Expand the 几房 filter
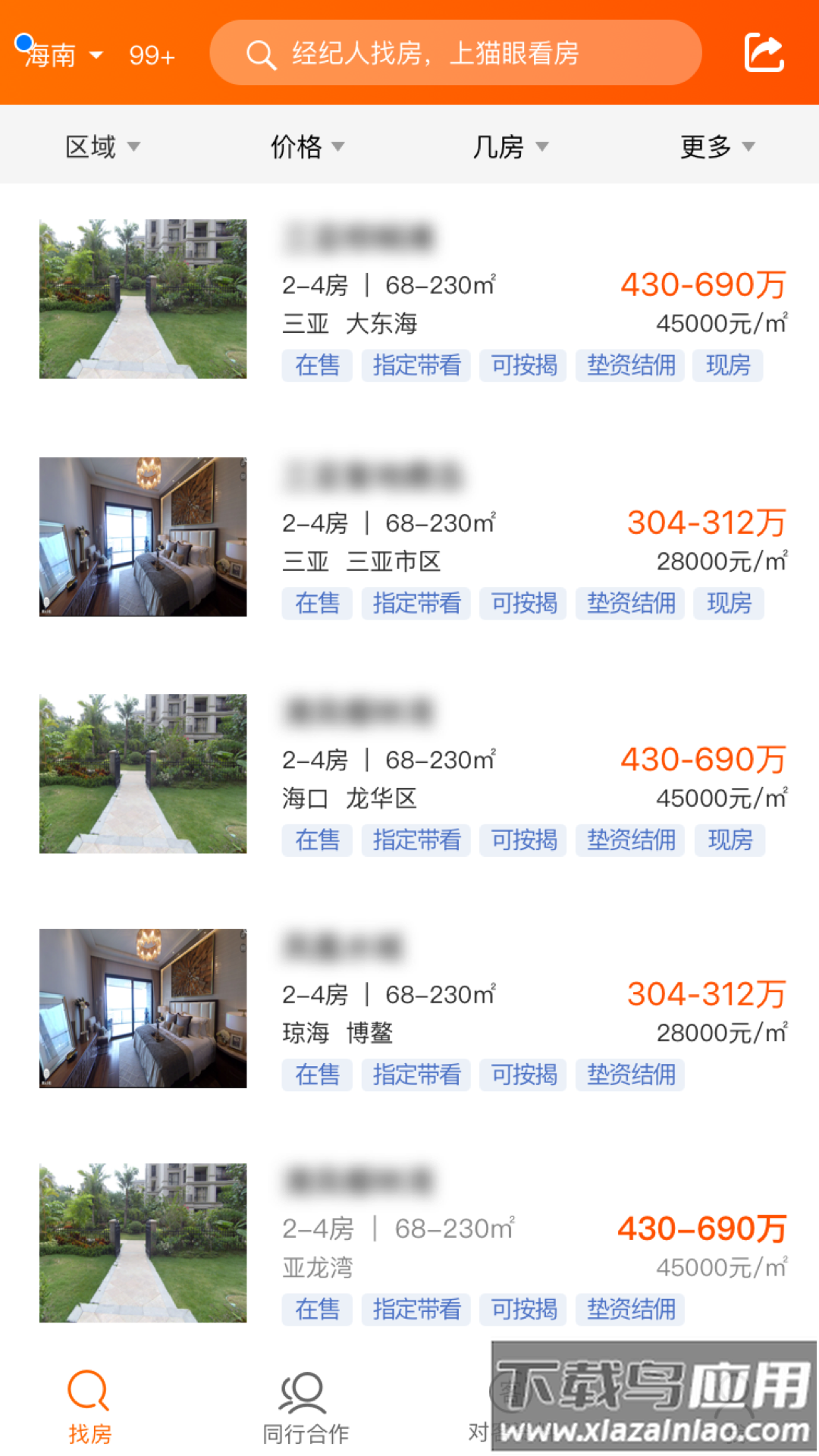819x1456 pixels. pos(510,146)
